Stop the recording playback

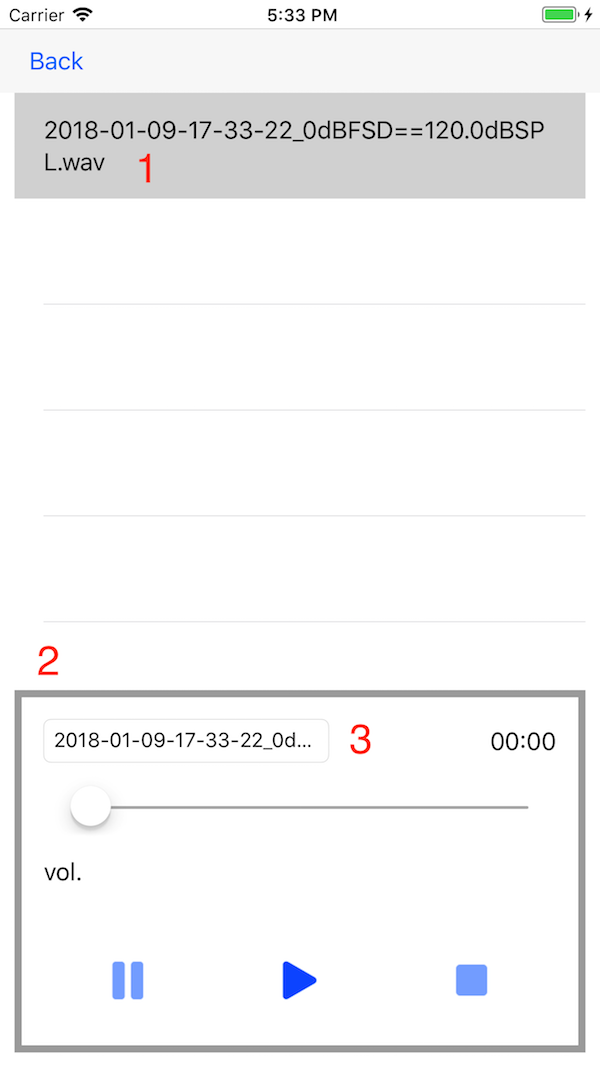coord(471,980)
